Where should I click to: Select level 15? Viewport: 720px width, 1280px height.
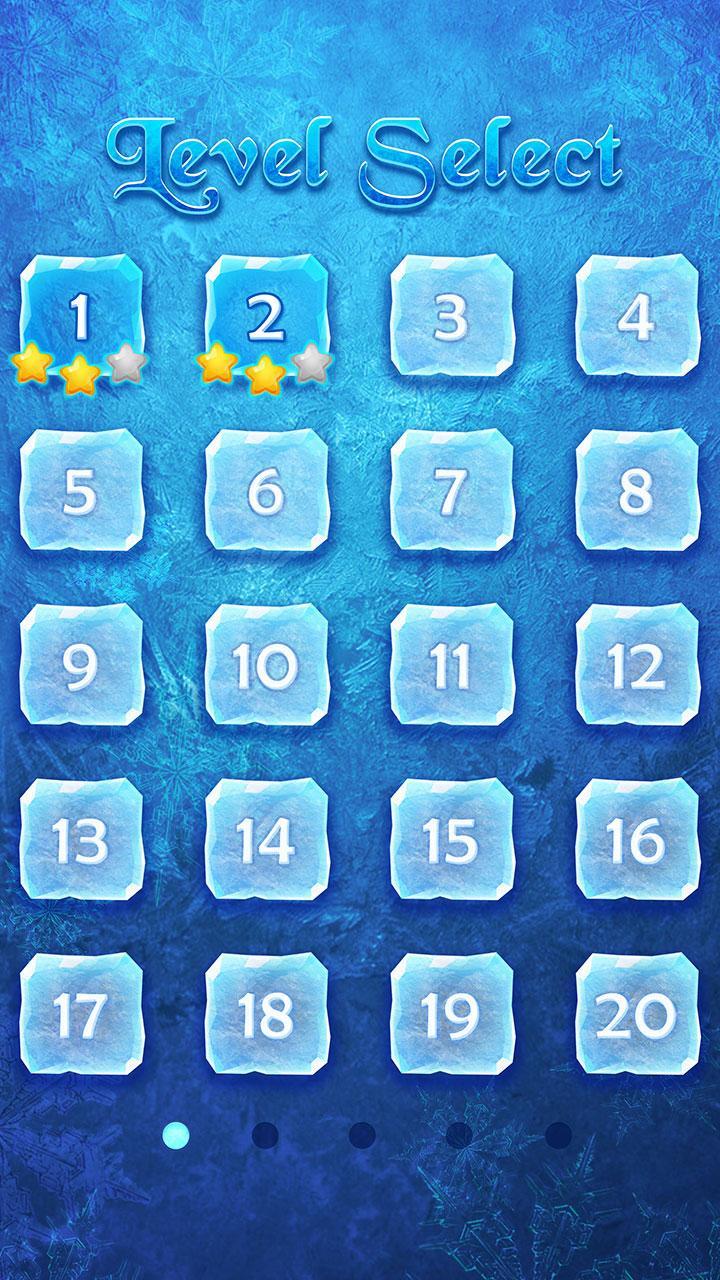(451, 840)
